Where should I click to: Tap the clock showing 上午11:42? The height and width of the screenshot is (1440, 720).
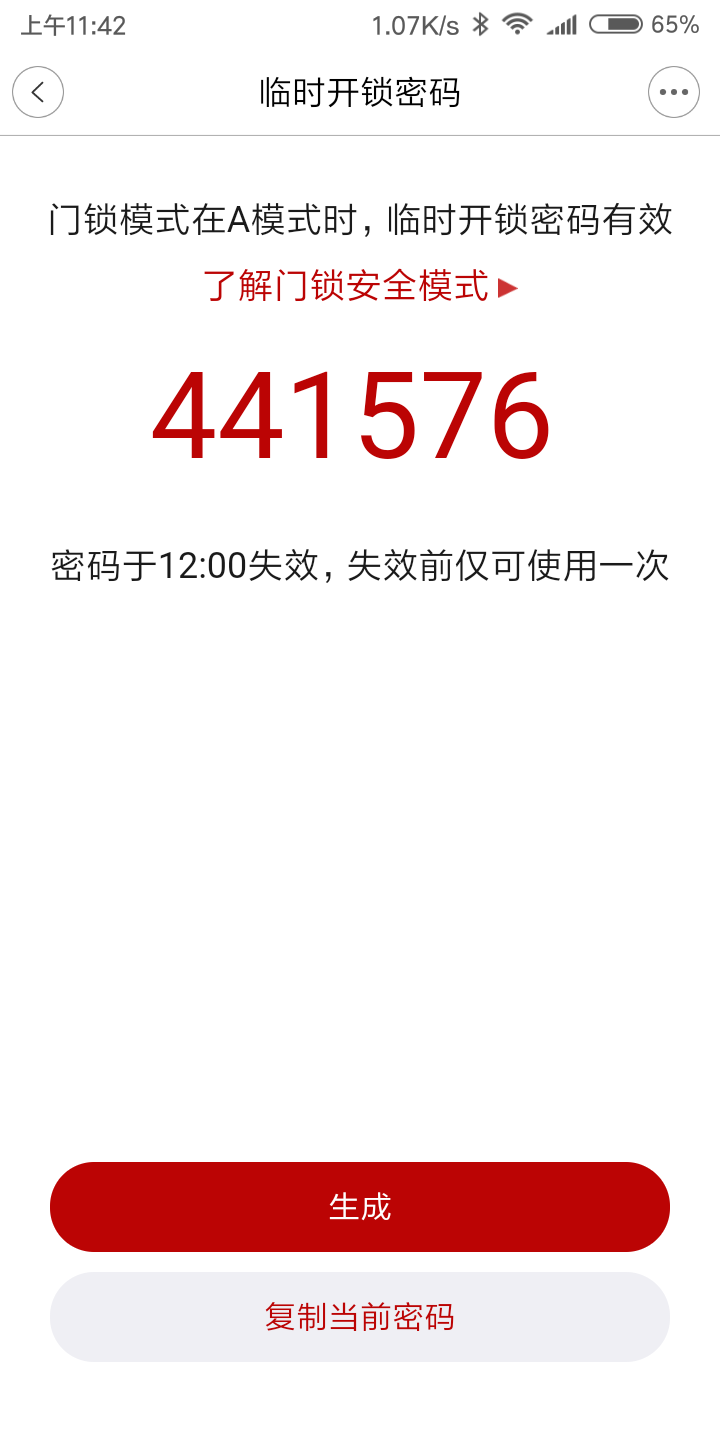coord(70,26)
